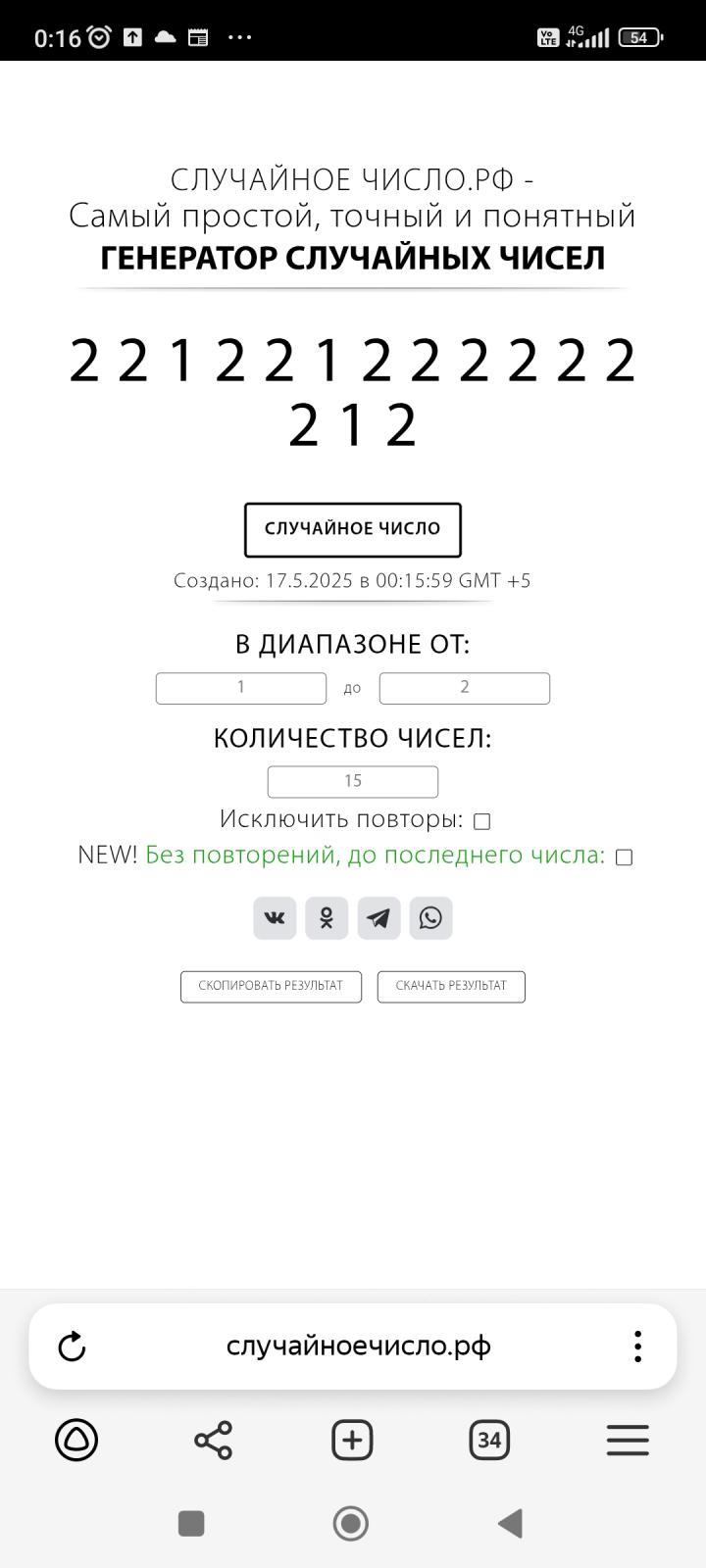Share the result via Telegram
The height and width of the screenshot is (1568, 706).
[378, 918]
